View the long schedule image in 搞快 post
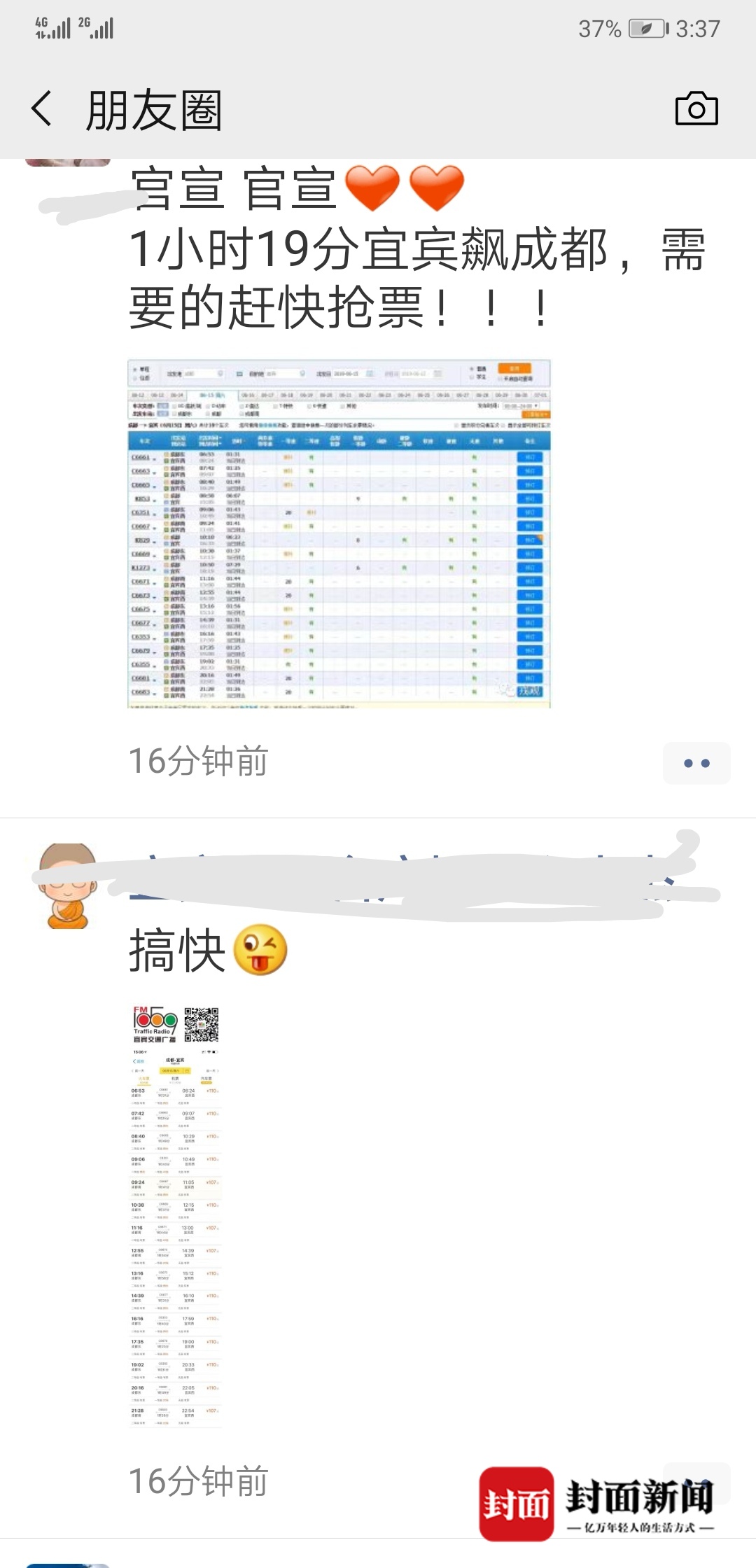This screenshot has height=1568, width=756. [x=176, y=1216]
